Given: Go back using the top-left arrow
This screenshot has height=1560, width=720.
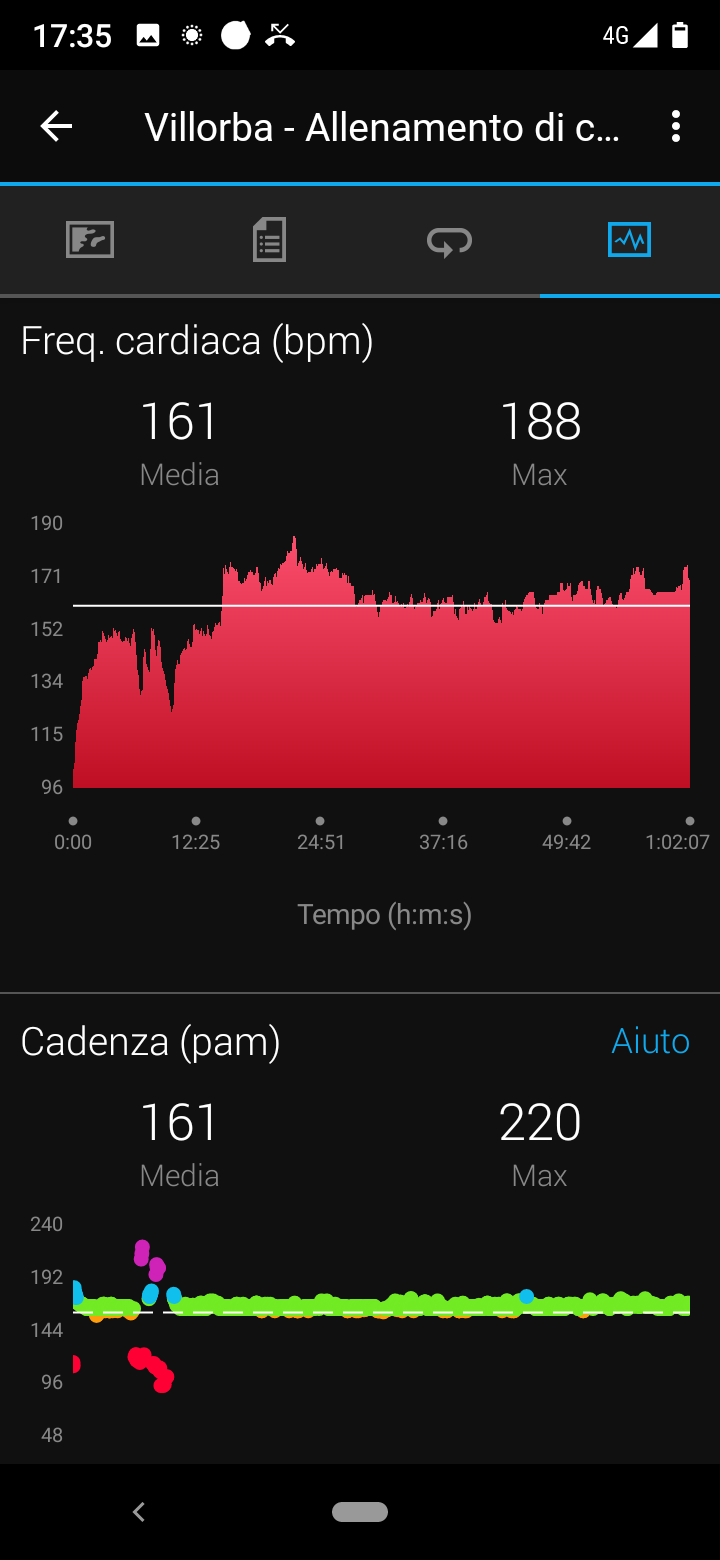Looking at the screenshot, I should [56, 126].
